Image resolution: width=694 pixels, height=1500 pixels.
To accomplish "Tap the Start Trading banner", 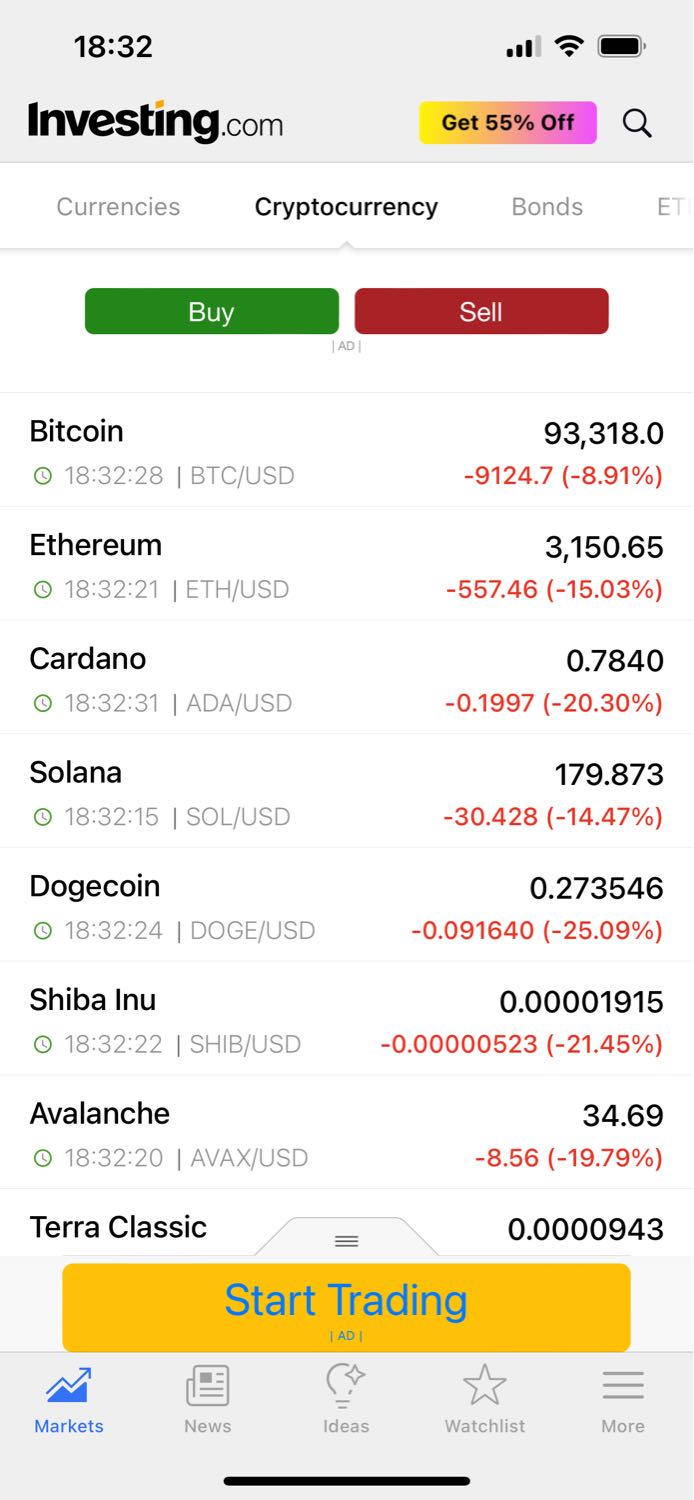I will point(346,1307).
